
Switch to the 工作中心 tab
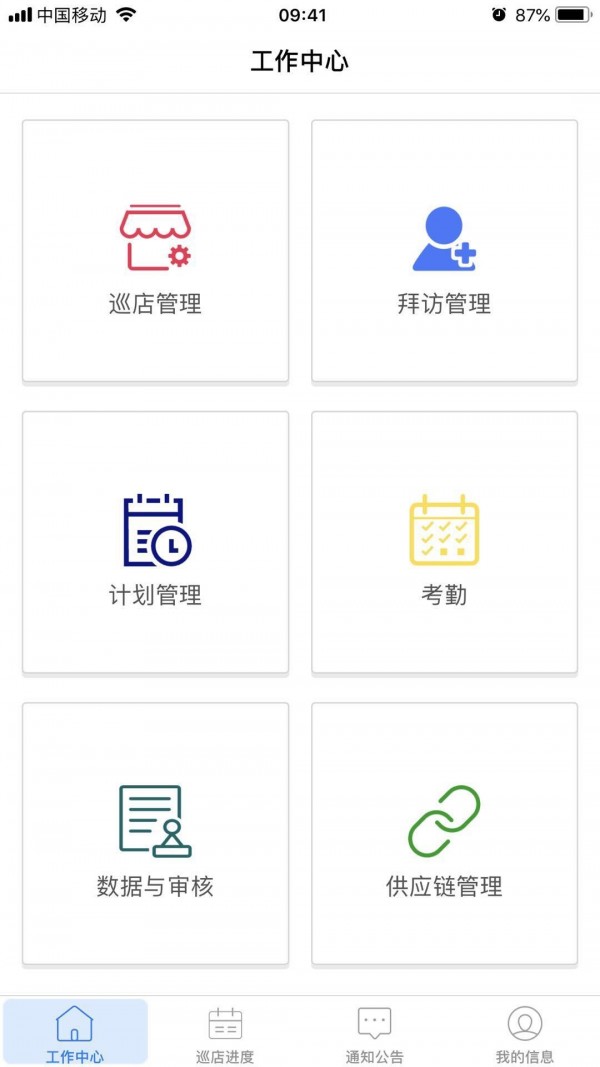75,1033
